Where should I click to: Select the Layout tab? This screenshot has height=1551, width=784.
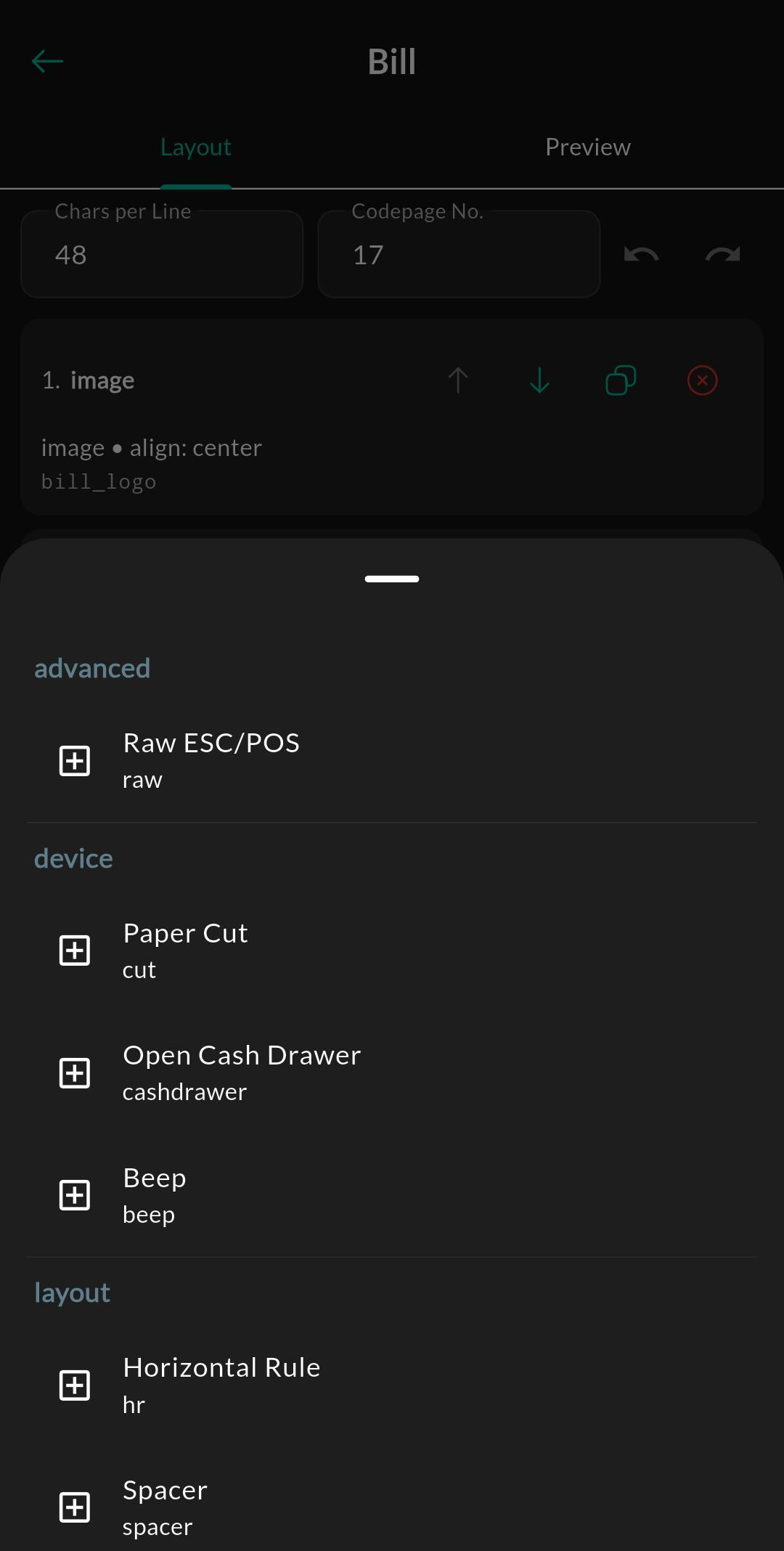coord(196,147)
